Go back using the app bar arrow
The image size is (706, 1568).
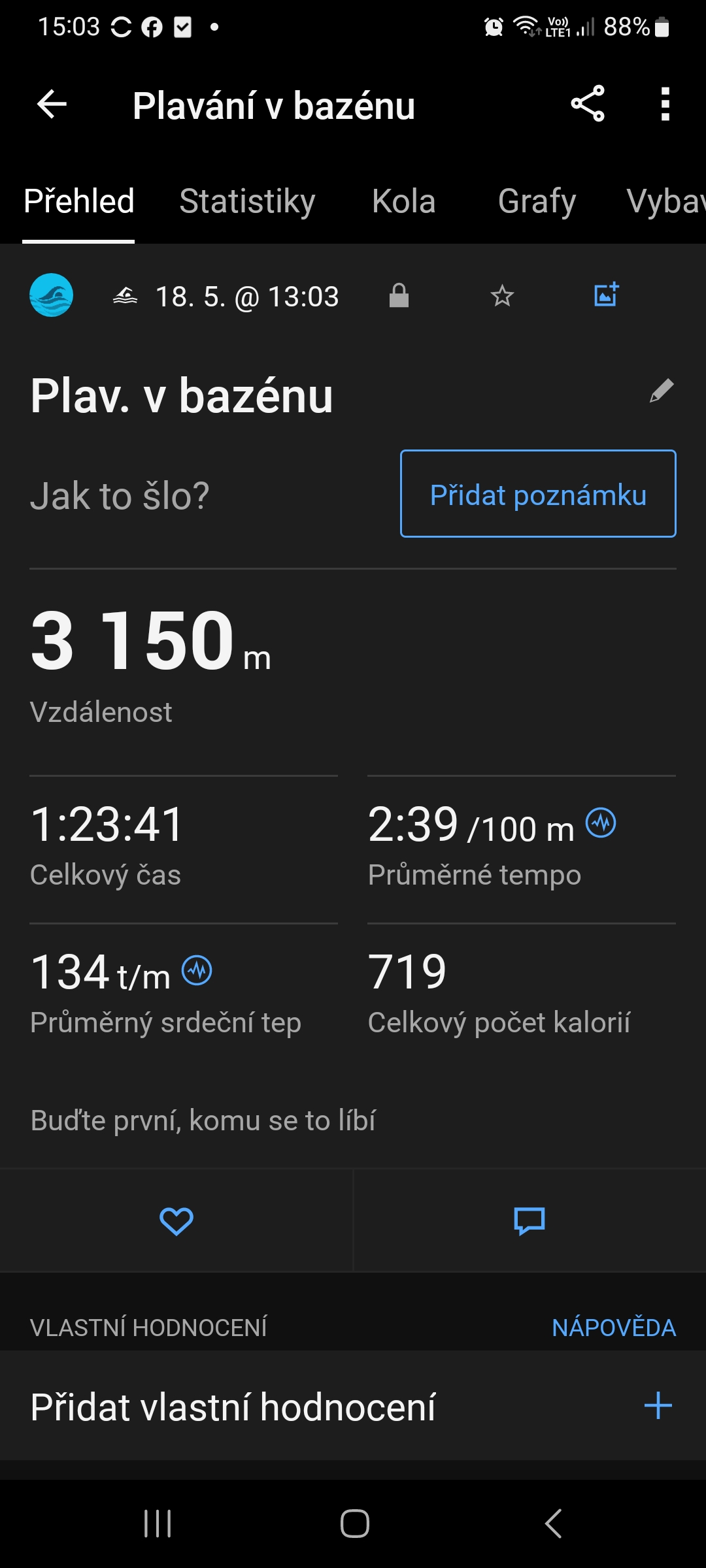tap(52, 105)
